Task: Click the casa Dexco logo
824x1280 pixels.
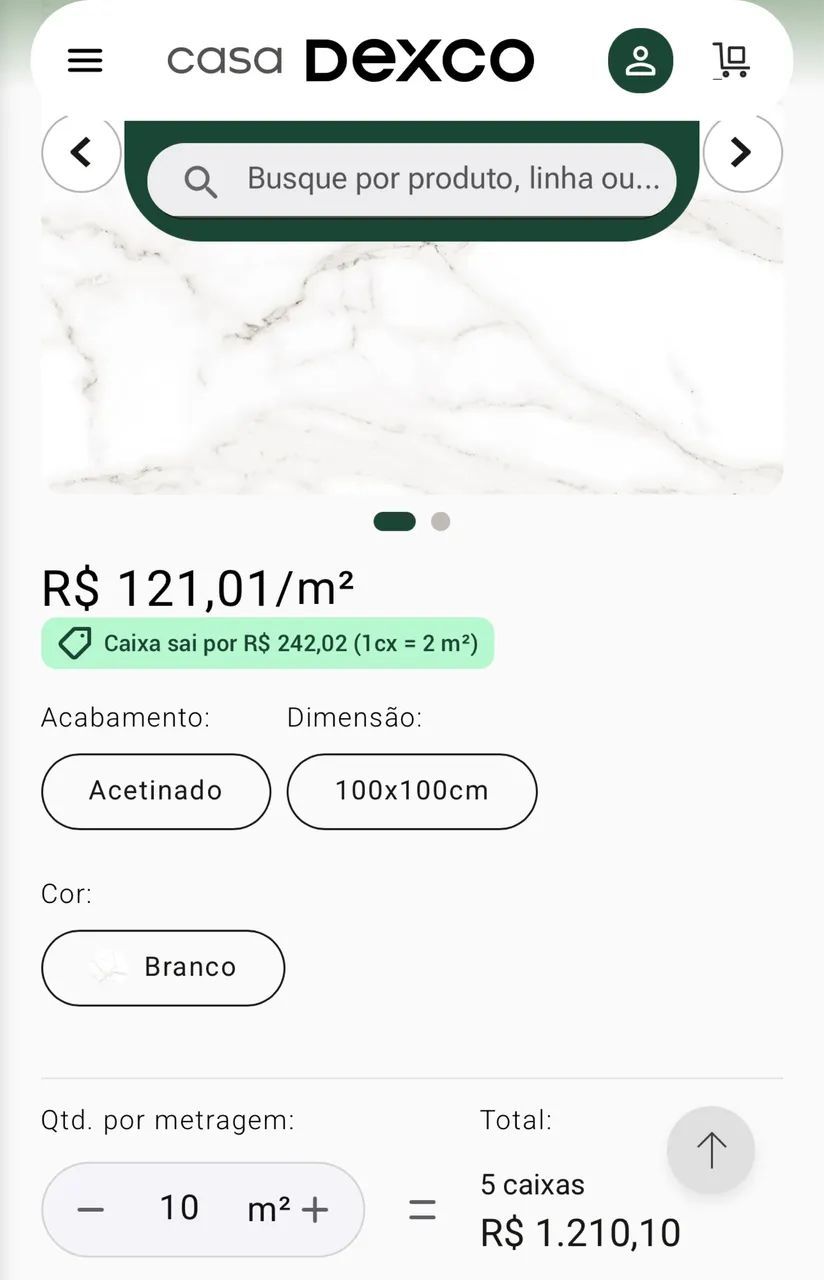Action: (350, 60)
